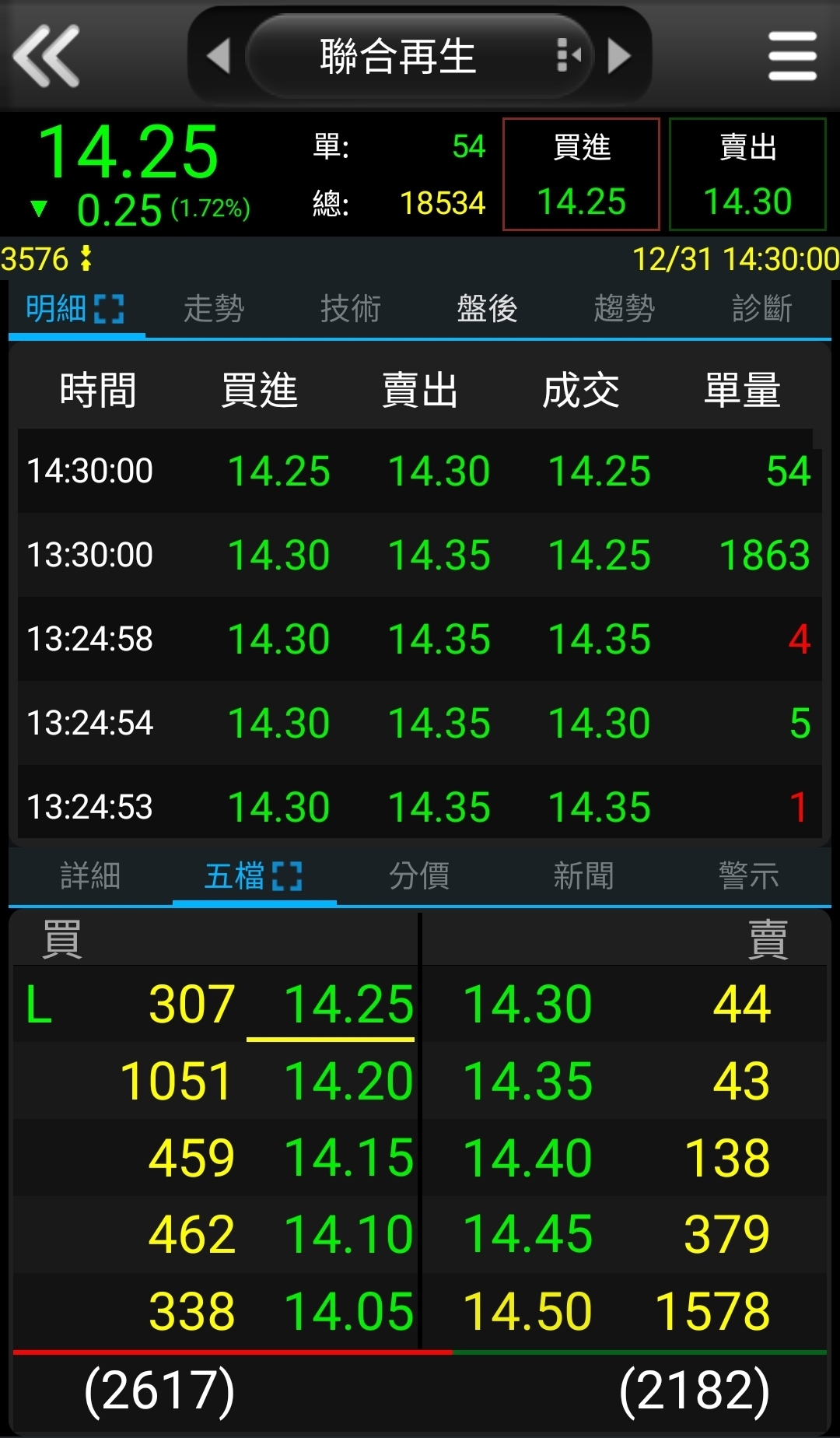Open the 診斷 tab
Viewport: 840px width, 1438px height.
click(x=761, y=309)
